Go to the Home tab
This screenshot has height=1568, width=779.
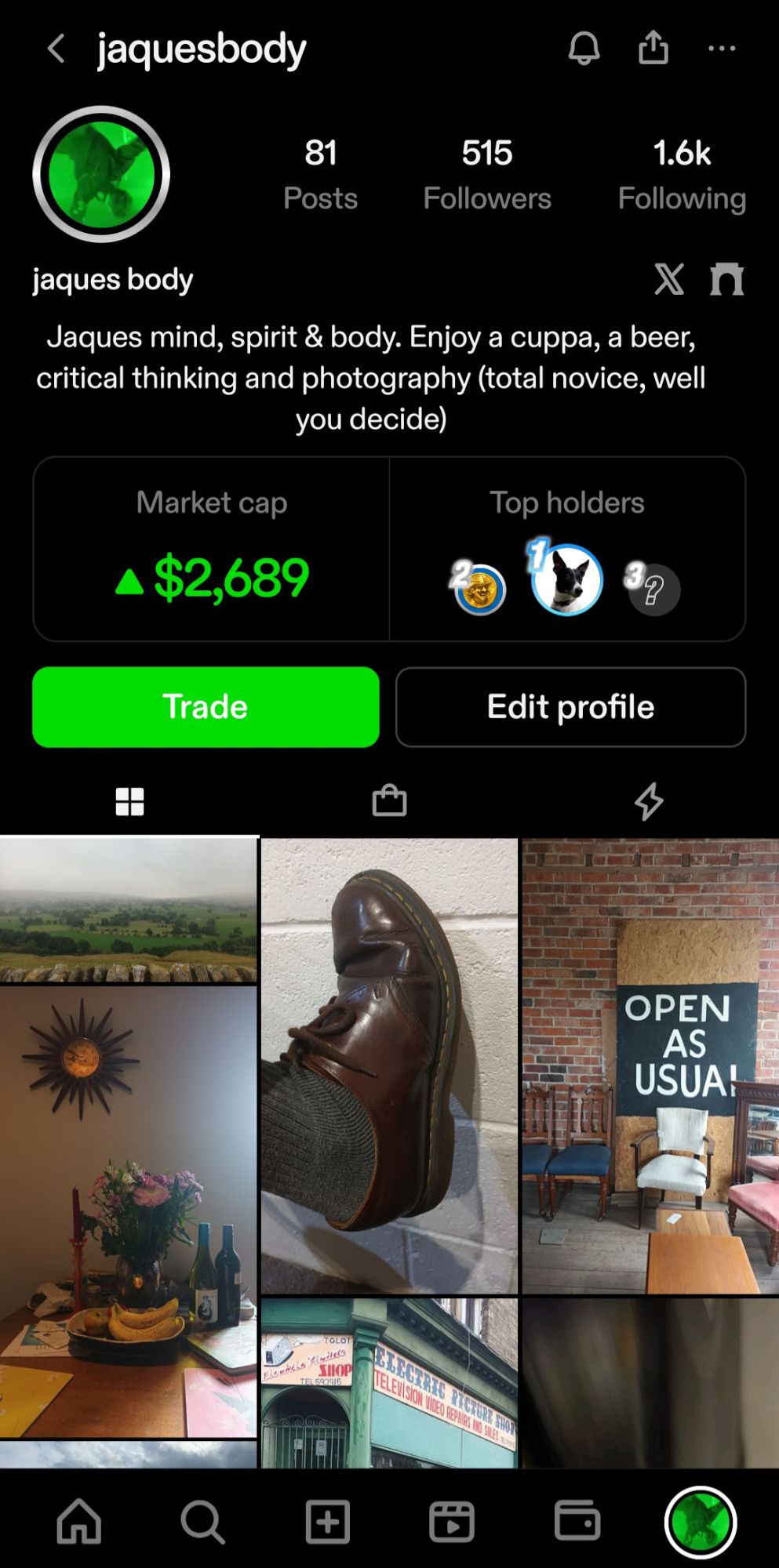click(x=79, y=1522)
